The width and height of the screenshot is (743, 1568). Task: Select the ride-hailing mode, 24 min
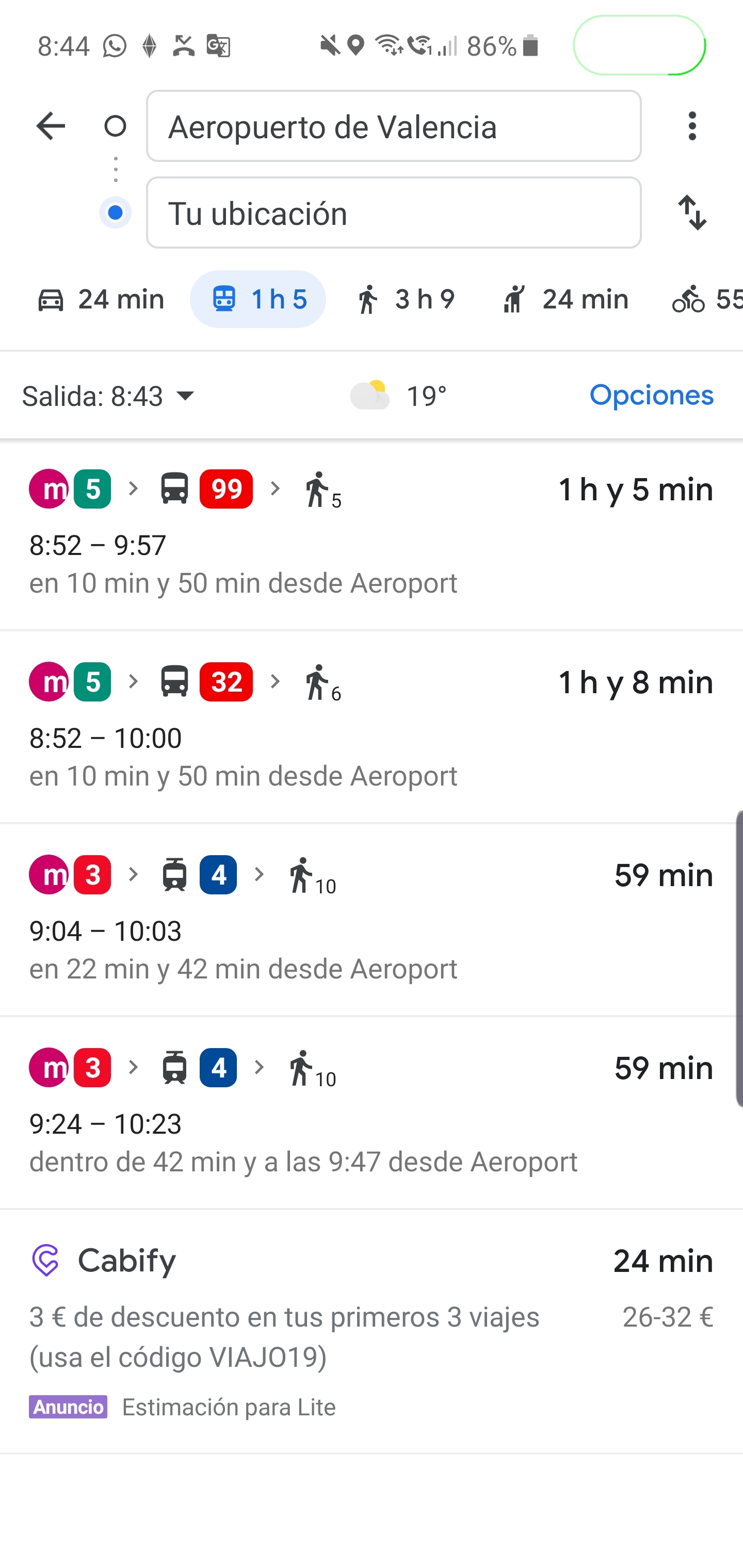point(564,300)
